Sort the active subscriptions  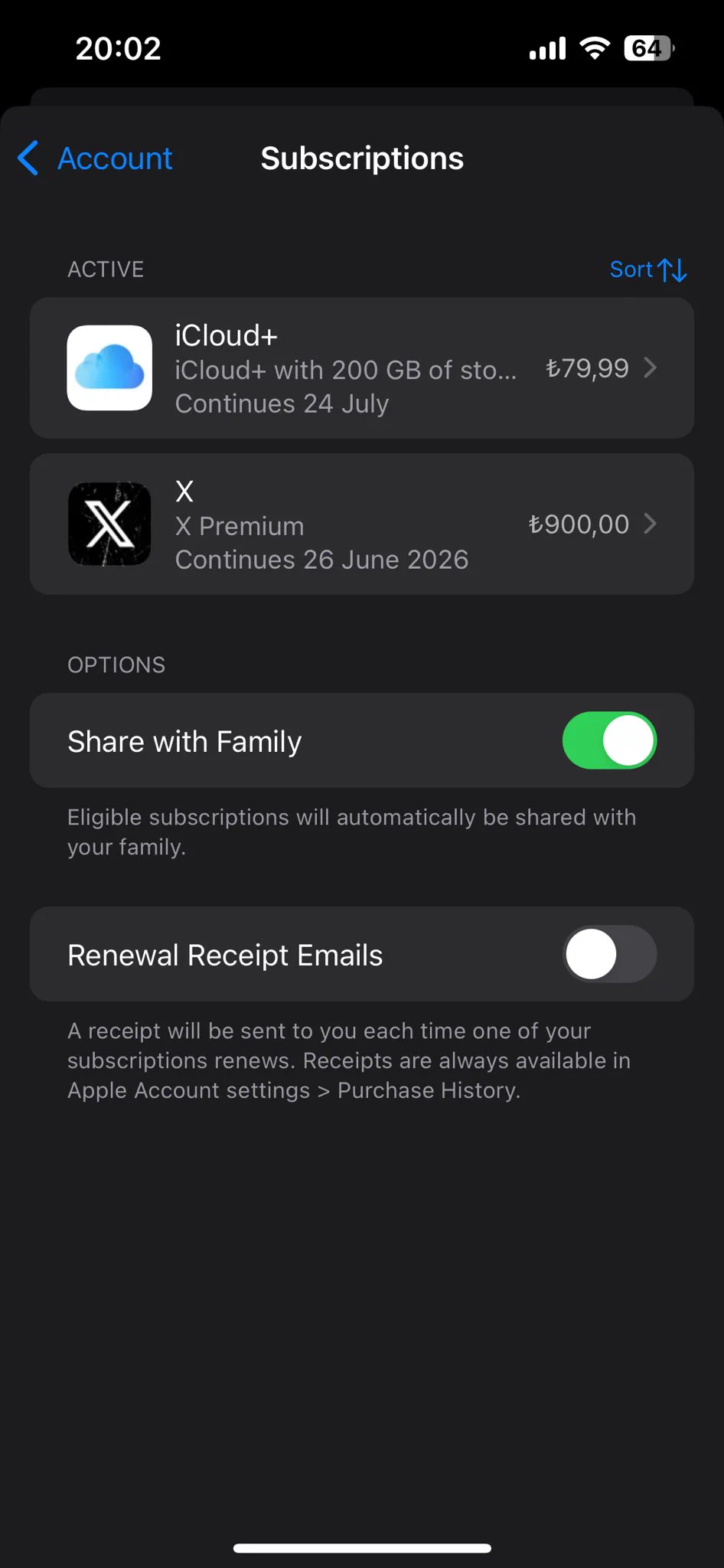[x=647, y=269]
